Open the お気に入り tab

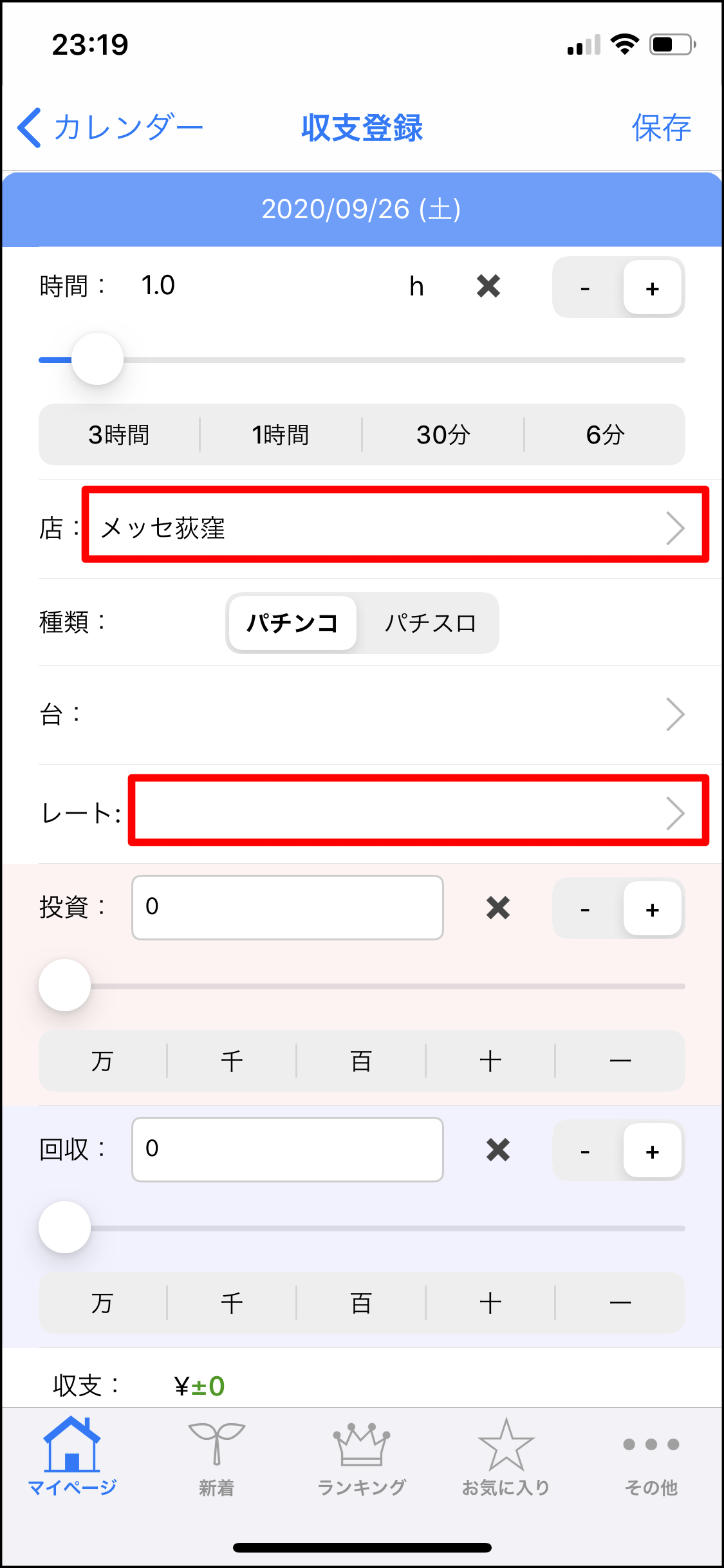pos(506,1459)
